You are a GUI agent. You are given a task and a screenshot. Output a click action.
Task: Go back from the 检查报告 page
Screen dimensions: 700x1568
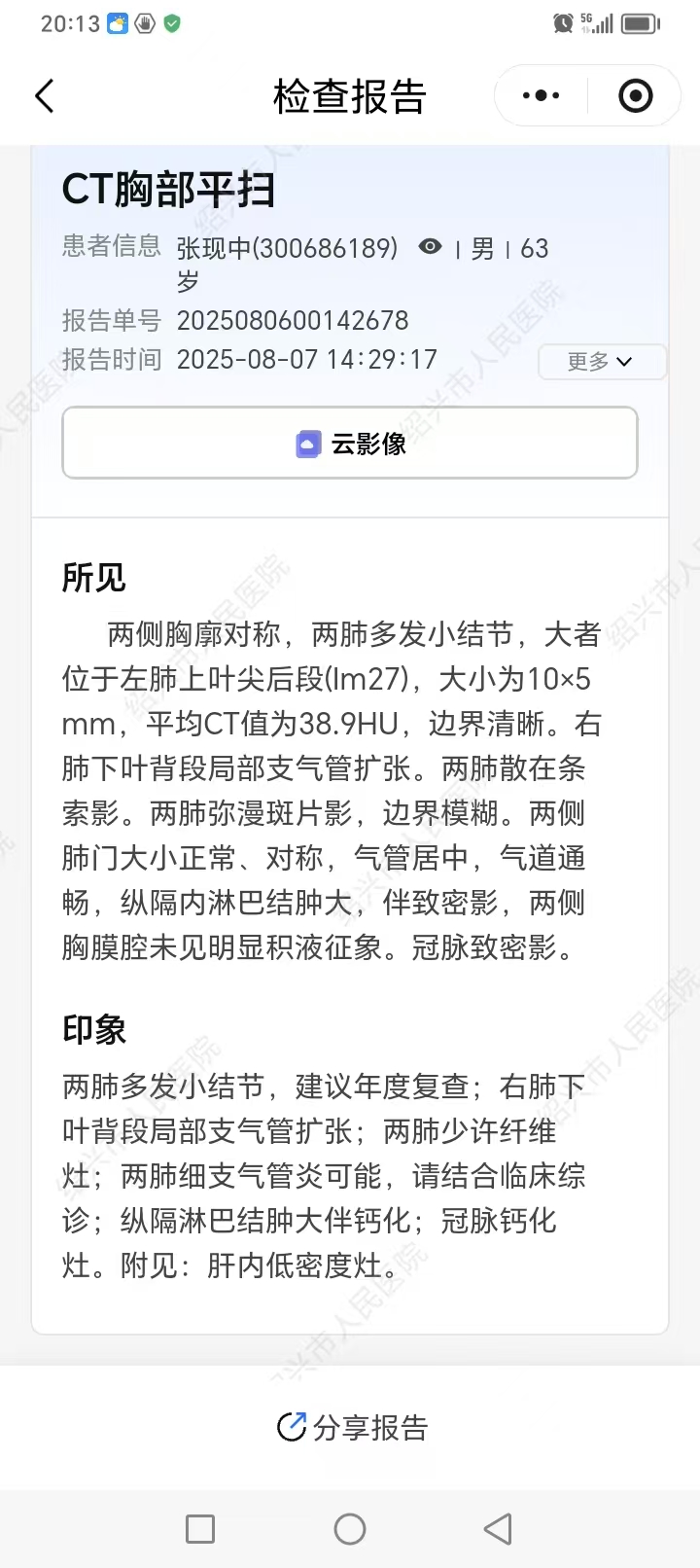click(x=45, y=96)
